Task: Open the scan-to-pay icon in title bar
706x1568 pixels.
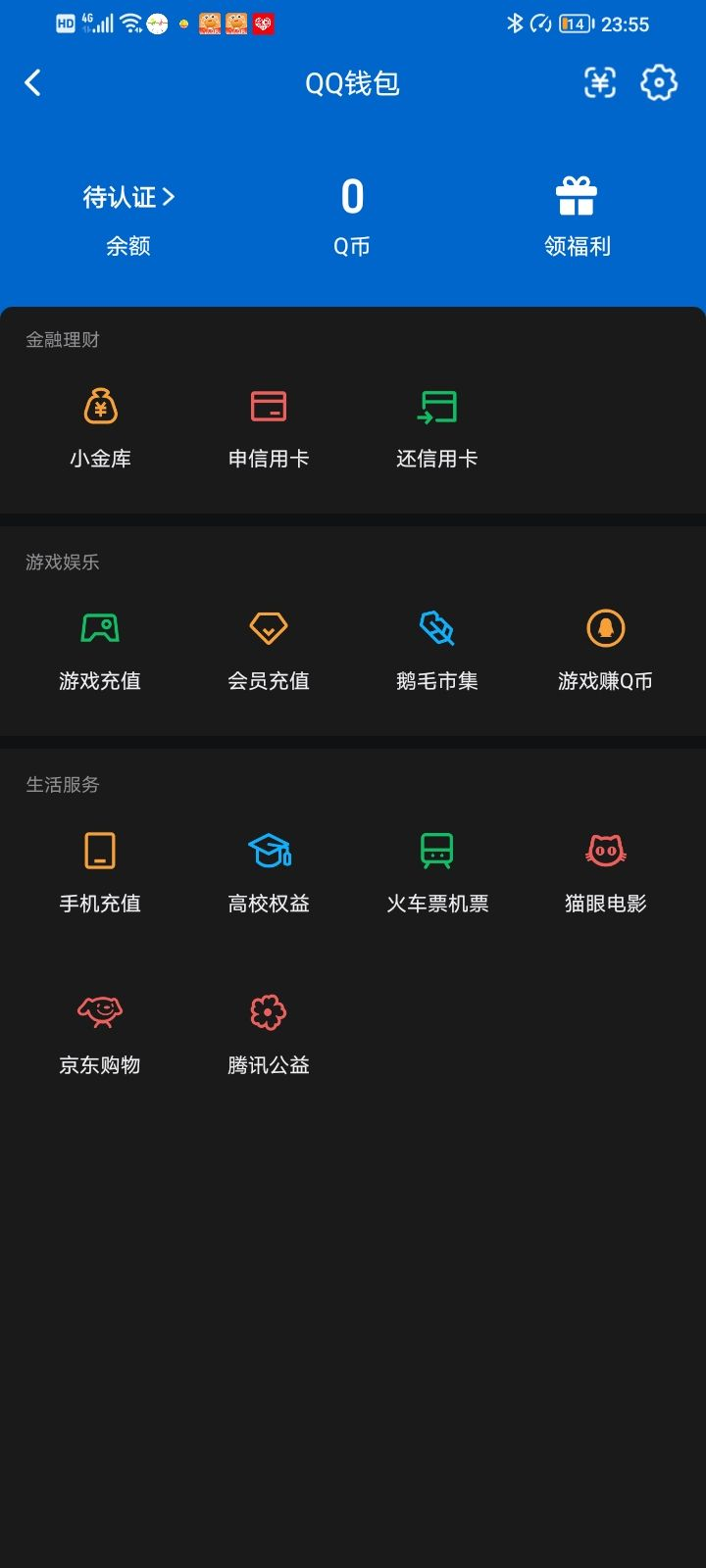Action: coord(599,83)
